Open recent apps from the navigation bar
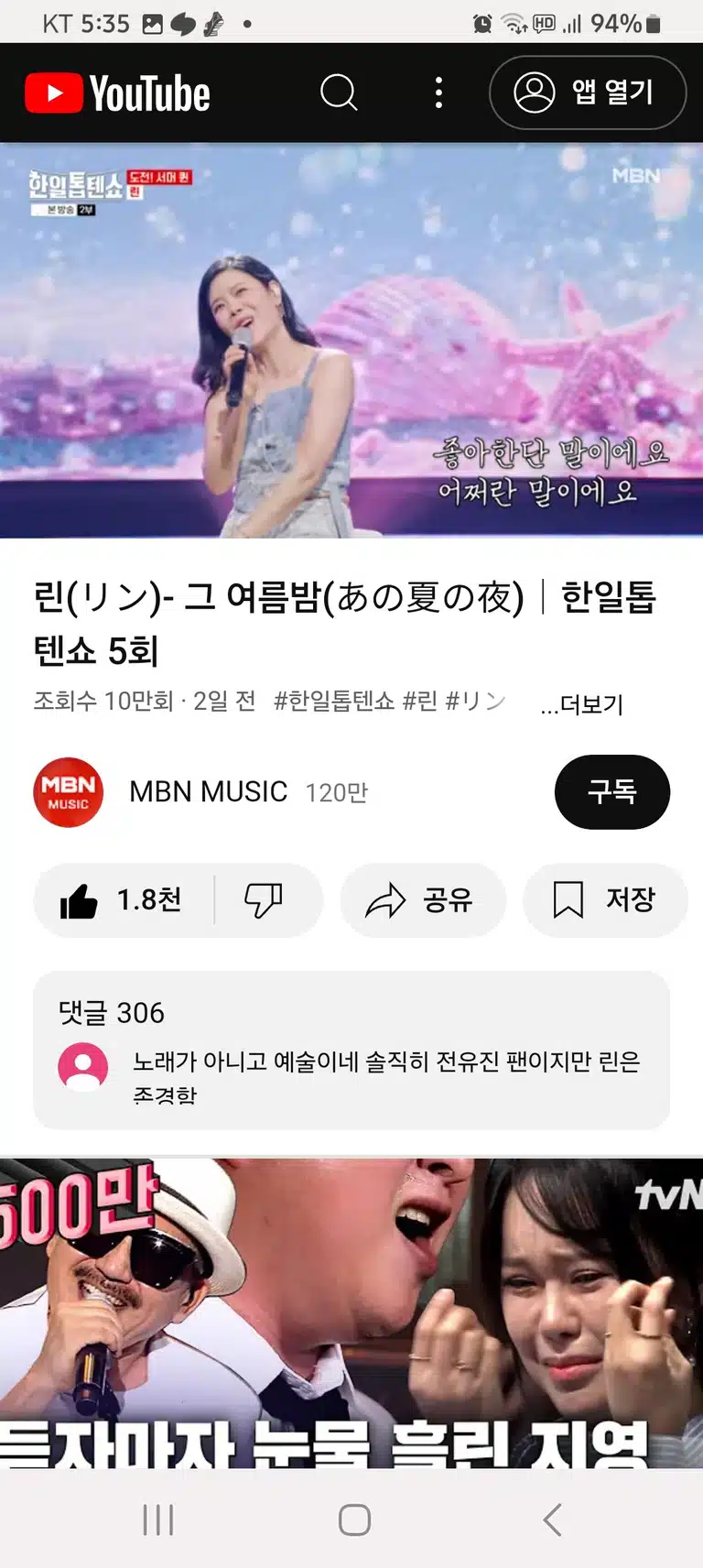Image resolution: width=703 pixels, height=1568 pixels. (157, 1519)
